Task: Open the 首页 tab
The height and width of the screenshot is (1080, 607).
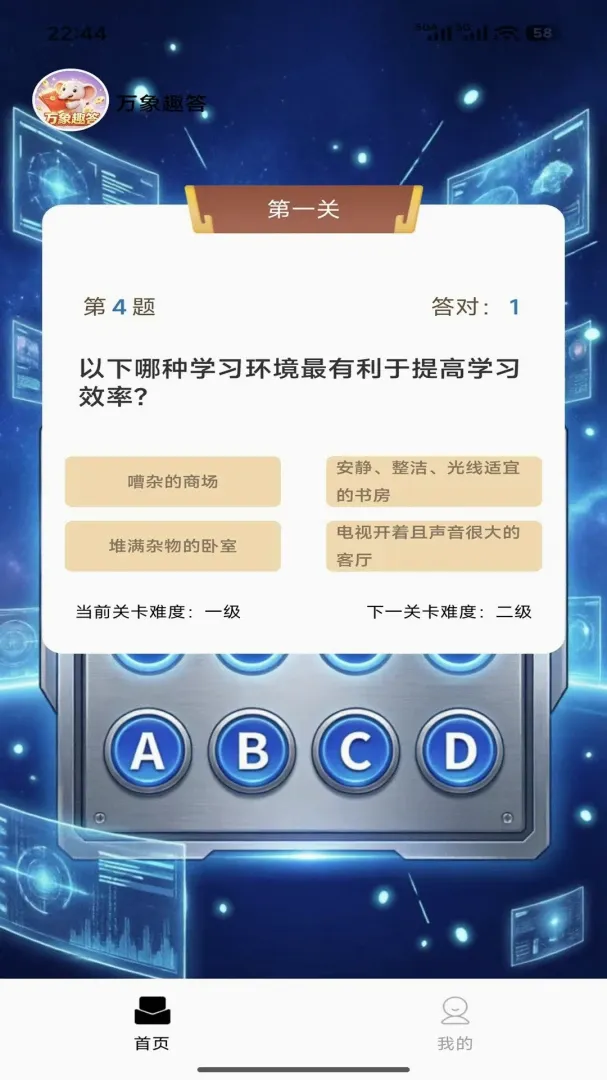Action: [152, 1024]
